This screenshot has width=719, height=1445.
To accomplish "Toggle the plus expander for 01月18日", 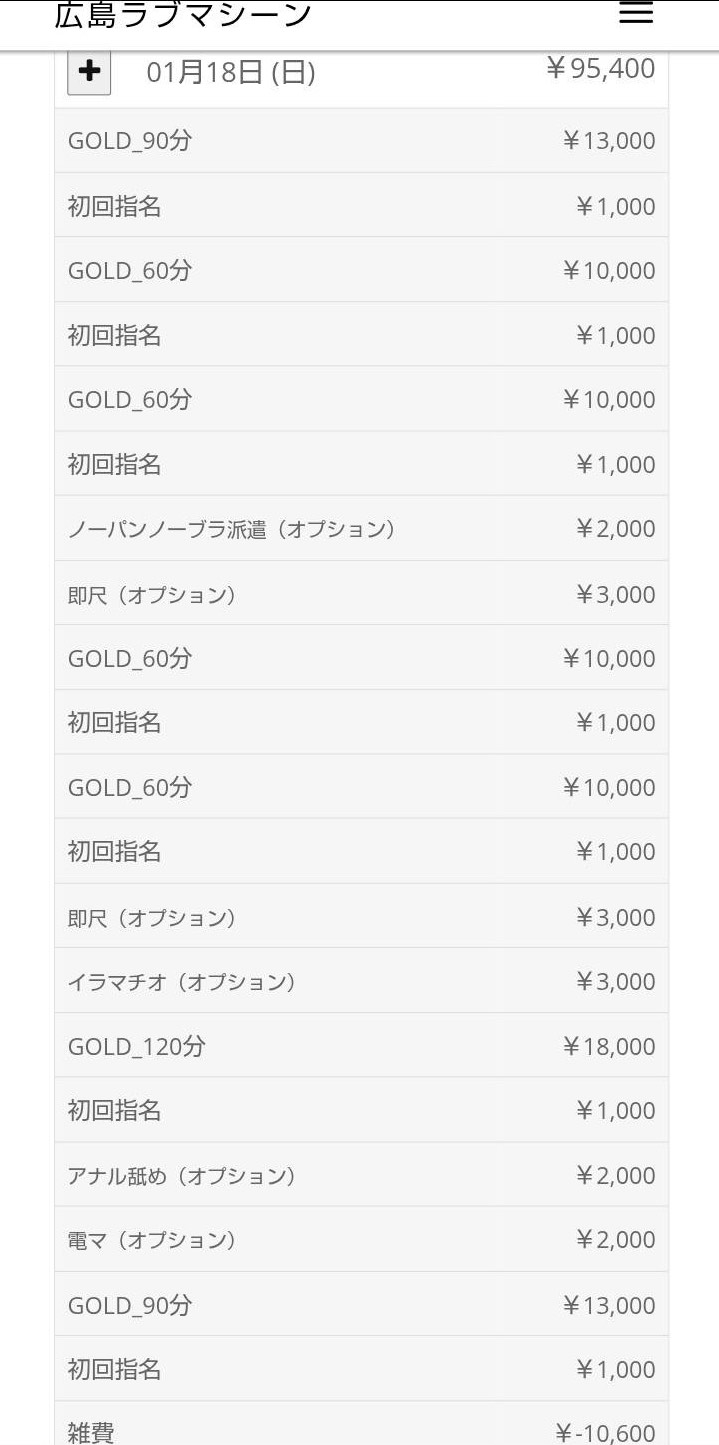I will [x=89, y=72].
